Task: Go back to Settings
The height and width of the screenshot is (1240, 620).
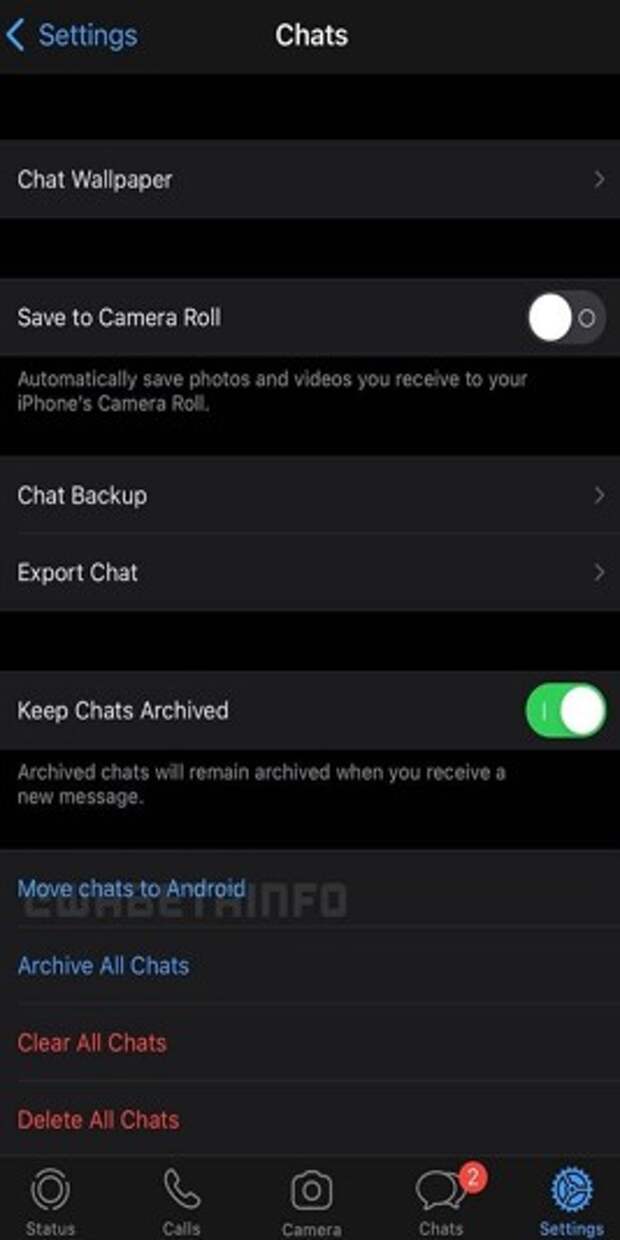Action: (x=70, y=35)
